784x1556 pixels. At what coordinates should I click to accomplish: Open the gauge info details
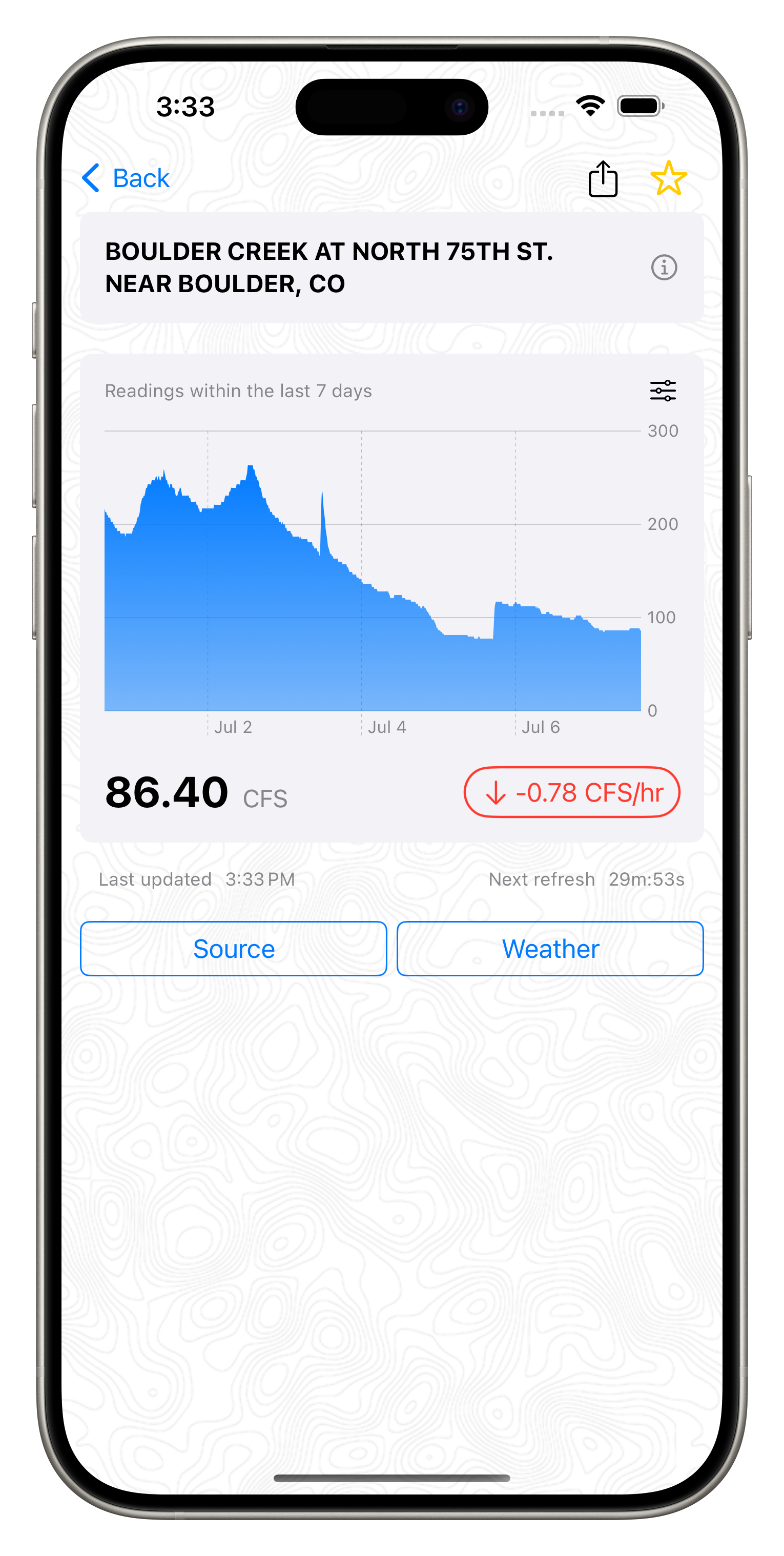(x=664, y=267)
